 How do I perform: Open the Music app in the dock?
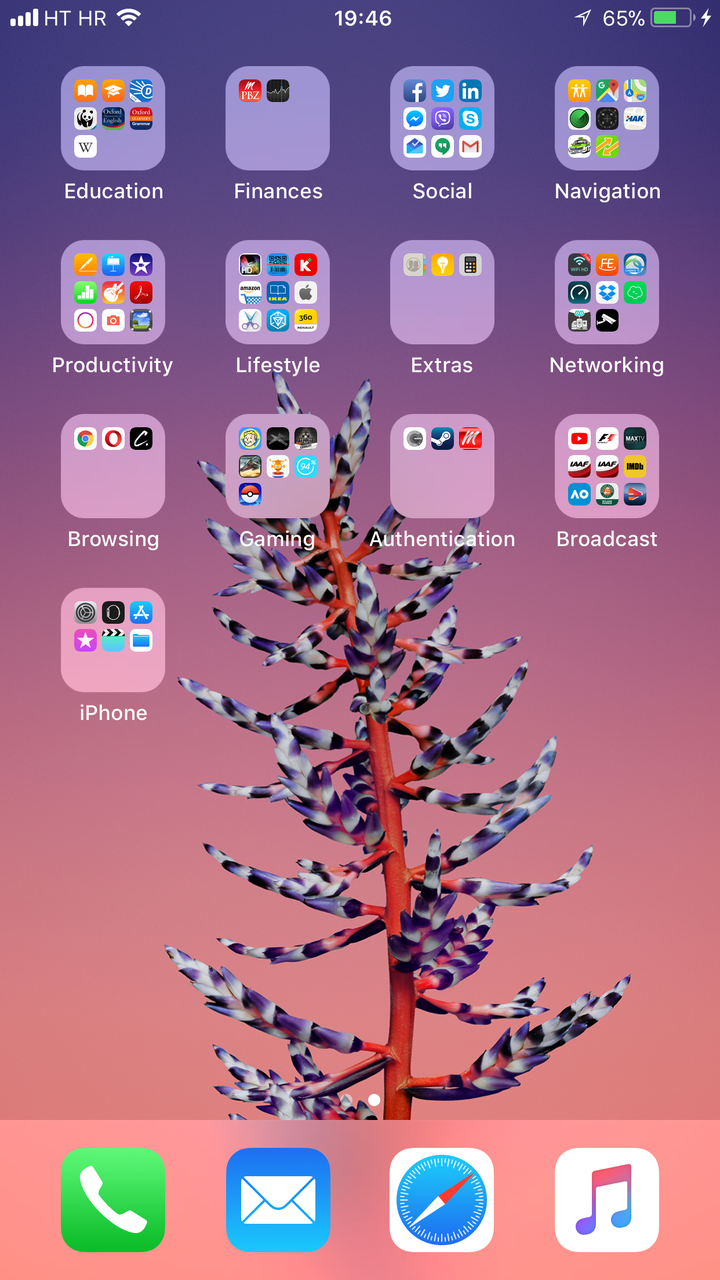[x=606, y=1199]
